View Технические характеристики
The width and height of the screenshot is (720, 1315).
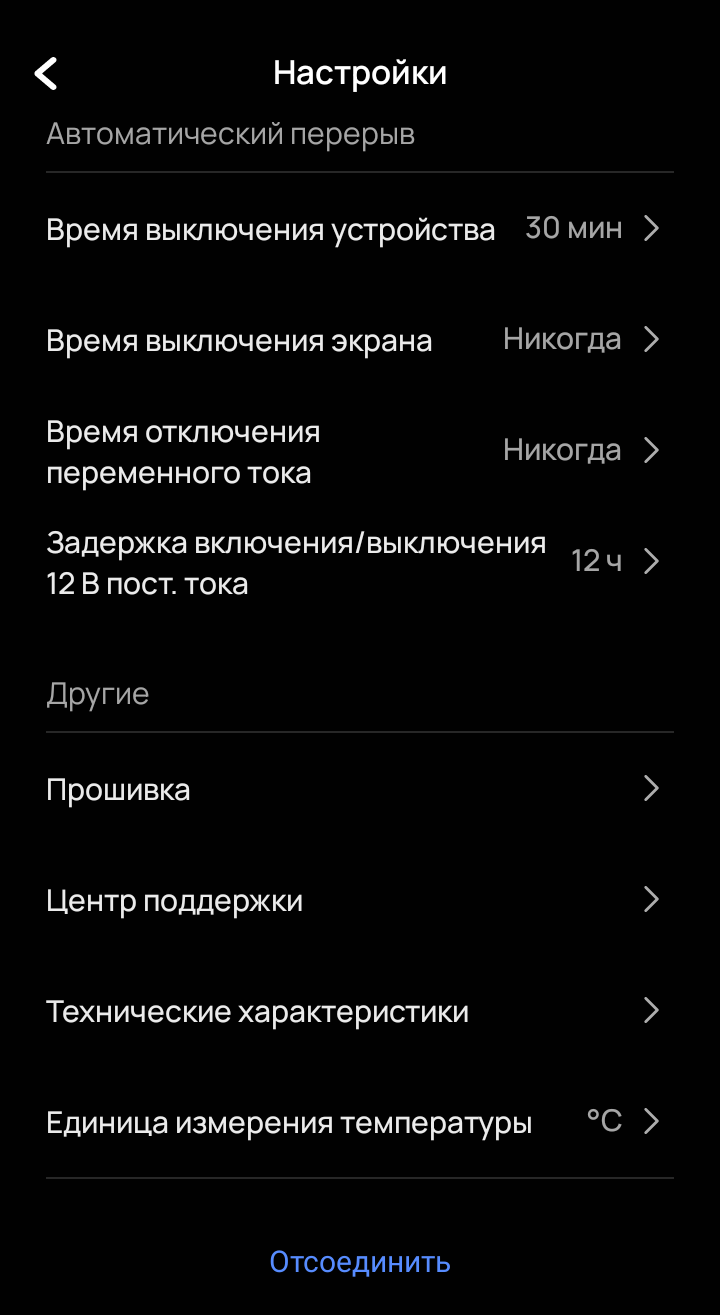click(358, 1012)
